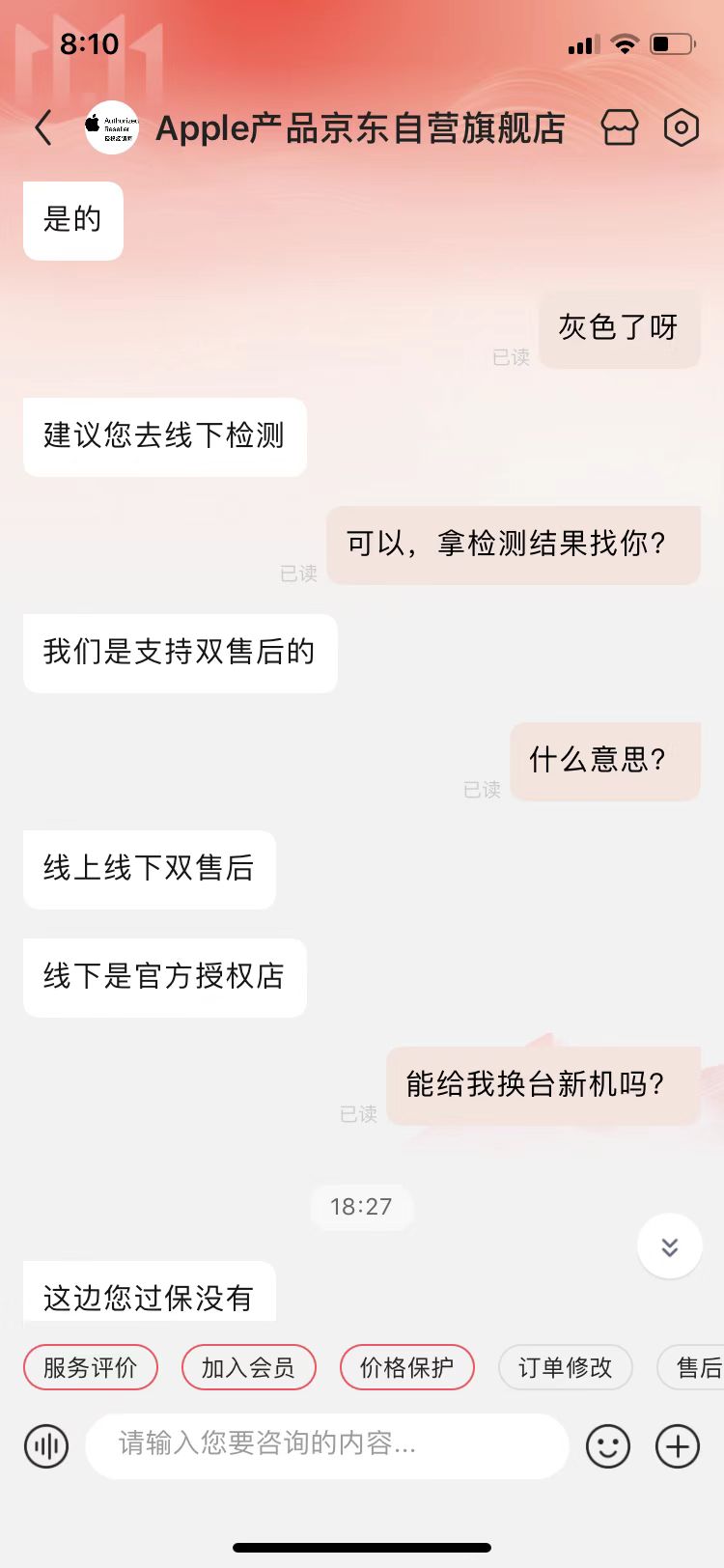Open 服务评价 quick action

click(x=90, y=1367)
